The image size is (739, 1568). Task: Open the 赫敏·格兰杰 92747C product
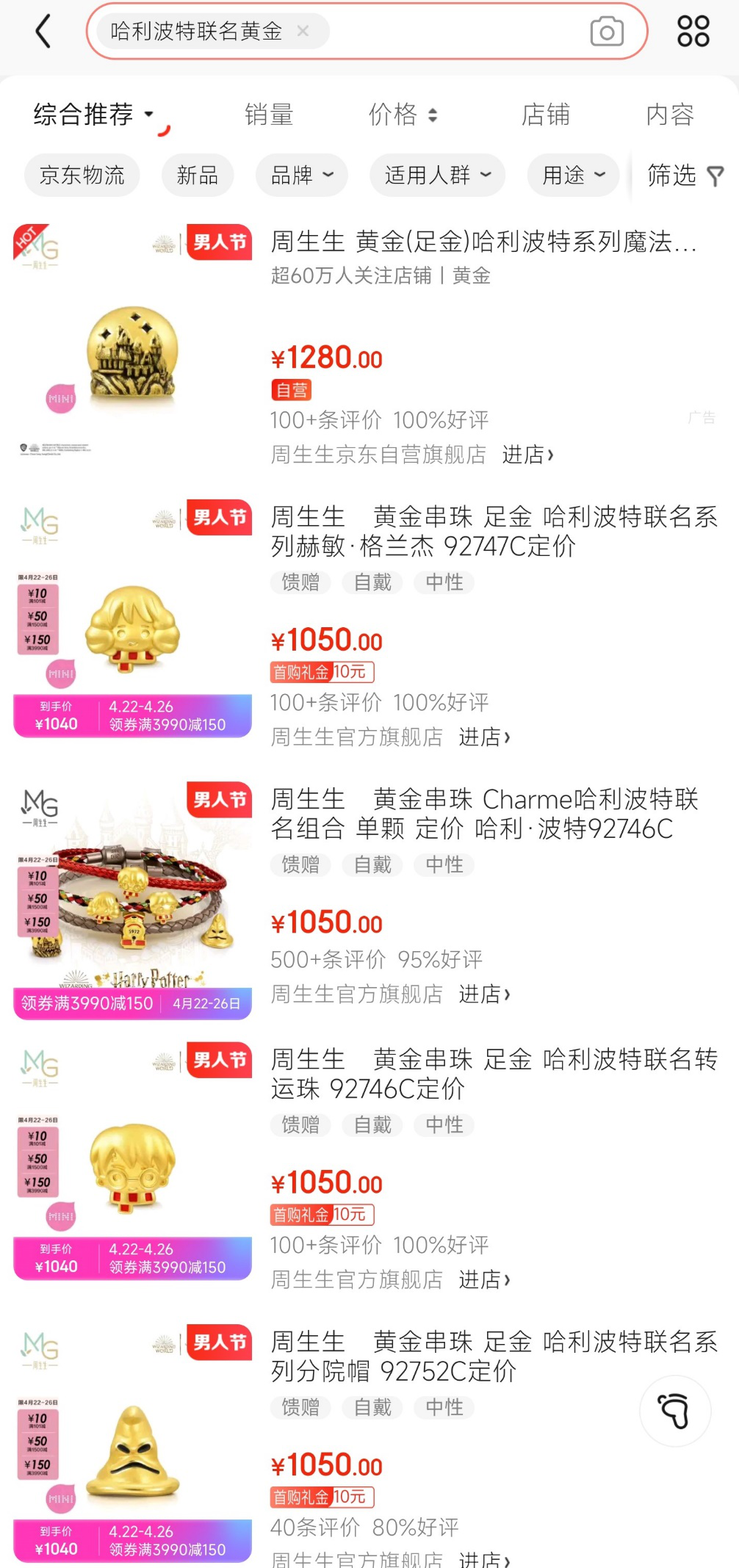494,531
